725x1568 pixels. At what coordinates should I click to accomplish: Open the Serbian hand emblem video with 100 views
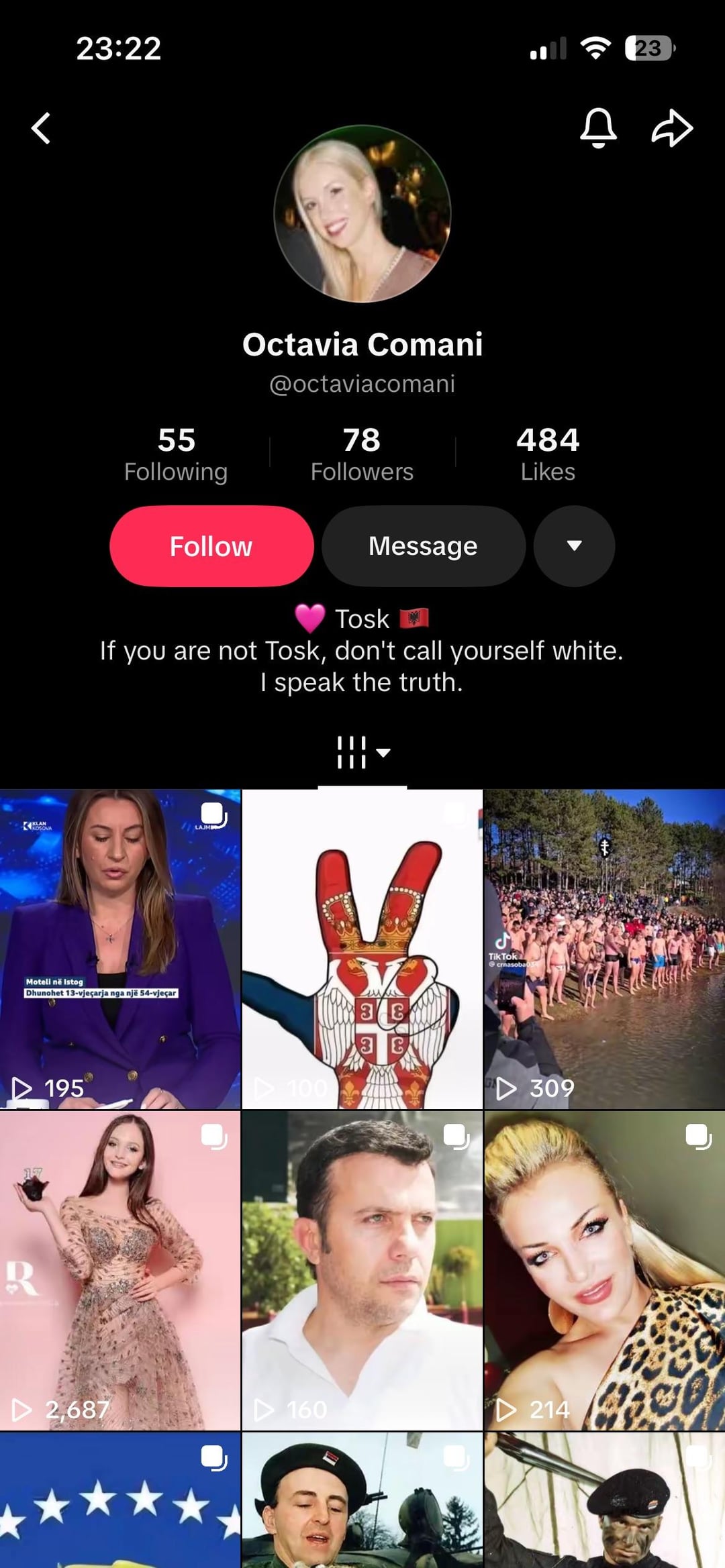(x=362, y=949)
